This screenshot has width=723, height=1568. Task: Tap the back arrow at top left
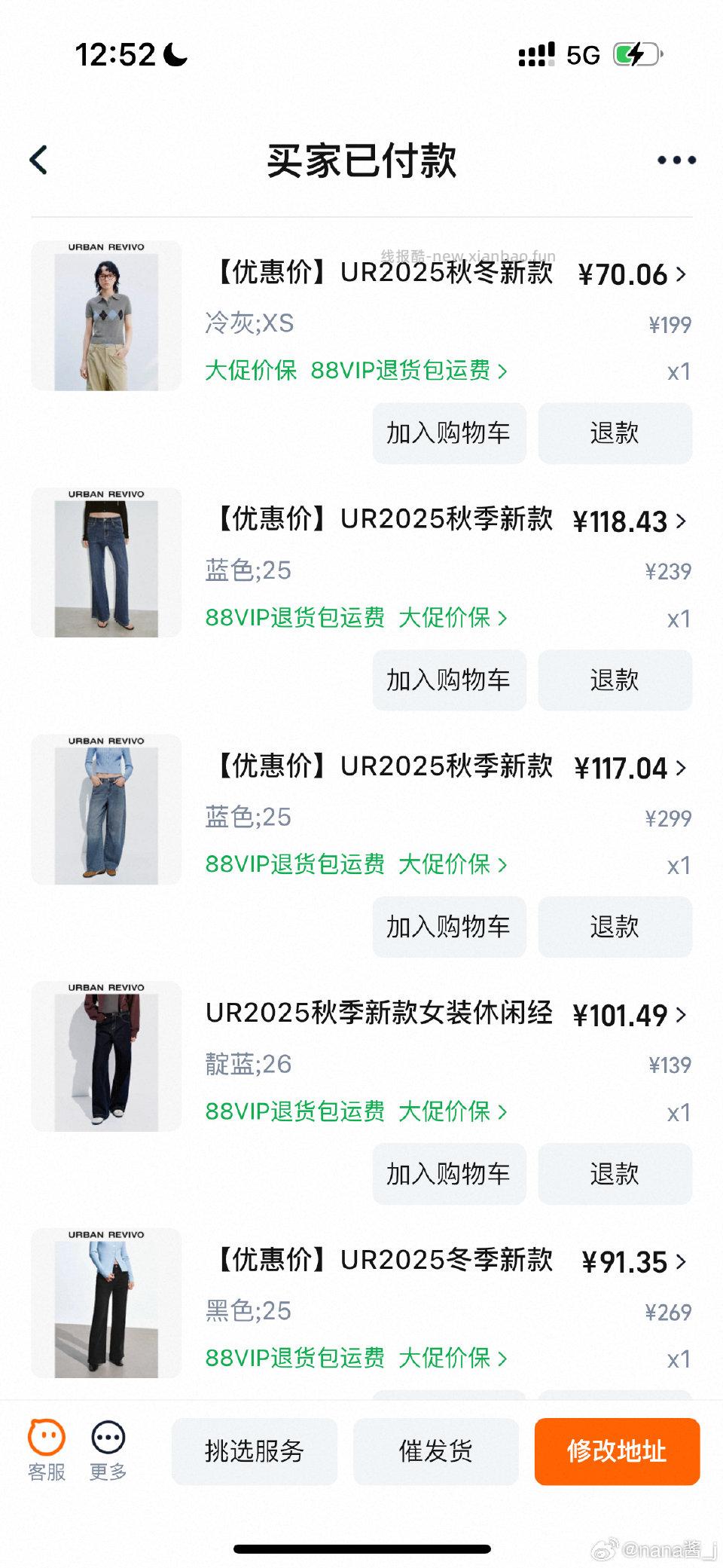point(39,160)
